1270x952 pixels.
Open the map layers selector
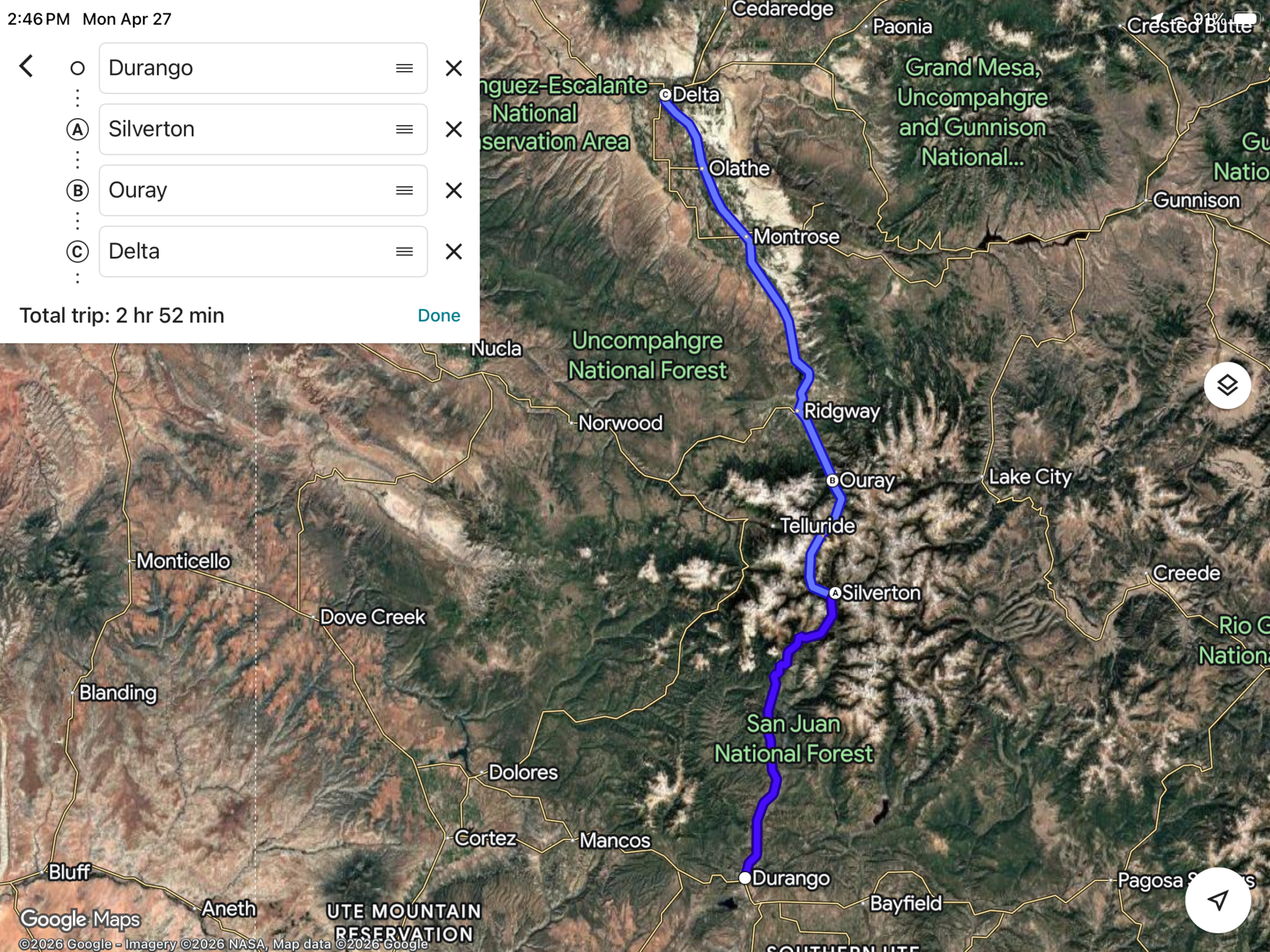coord(1227,385)
